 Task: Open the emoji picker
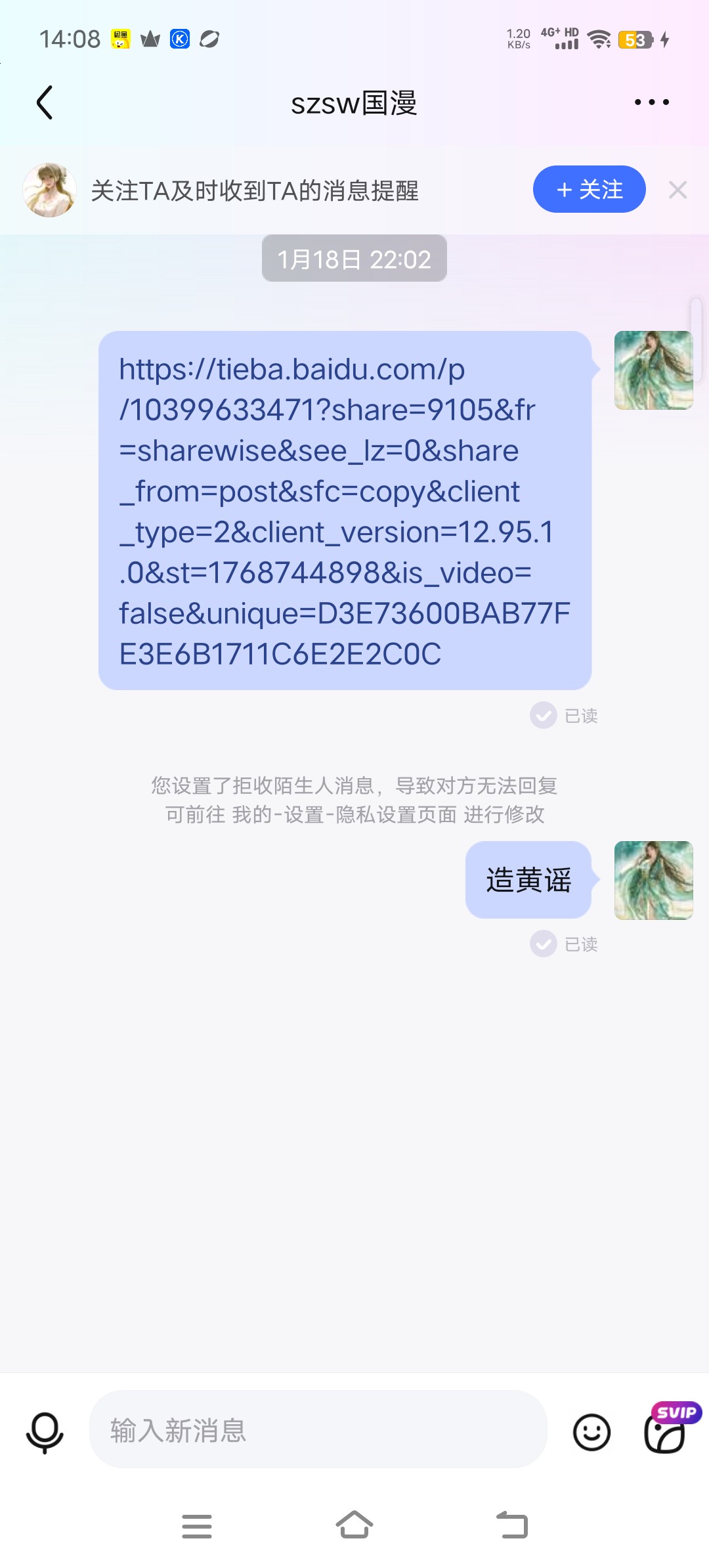click(x=591, y=1432)
